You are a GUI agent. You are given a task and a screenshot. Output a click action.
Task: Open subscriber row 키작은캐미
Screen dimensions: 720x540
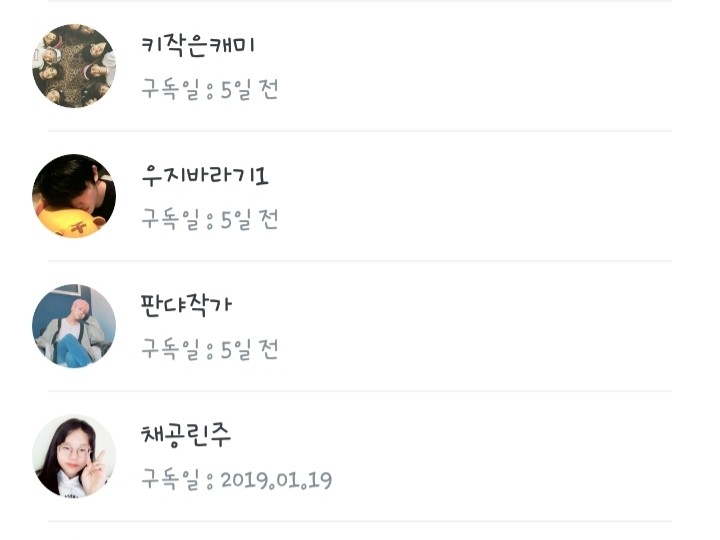[360, 66]
